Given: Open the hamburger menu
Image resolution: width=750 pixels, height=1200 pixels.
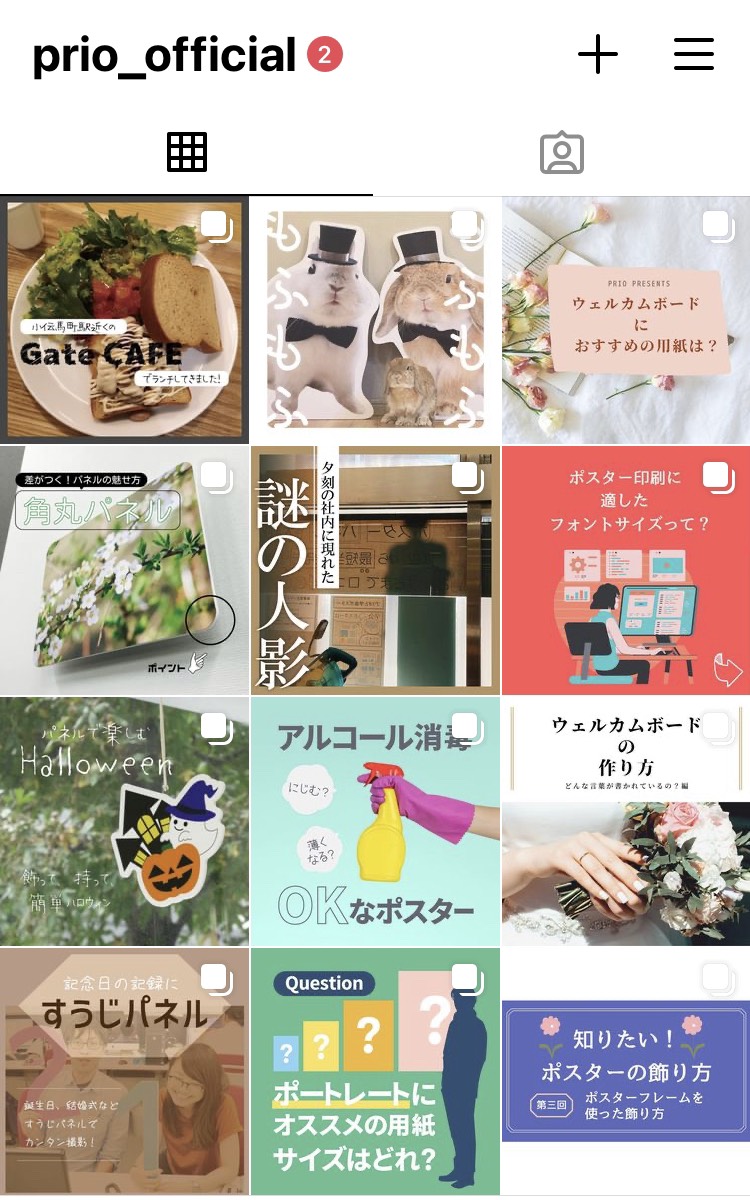Looking at the screenshot, I should tap(693, 54).
